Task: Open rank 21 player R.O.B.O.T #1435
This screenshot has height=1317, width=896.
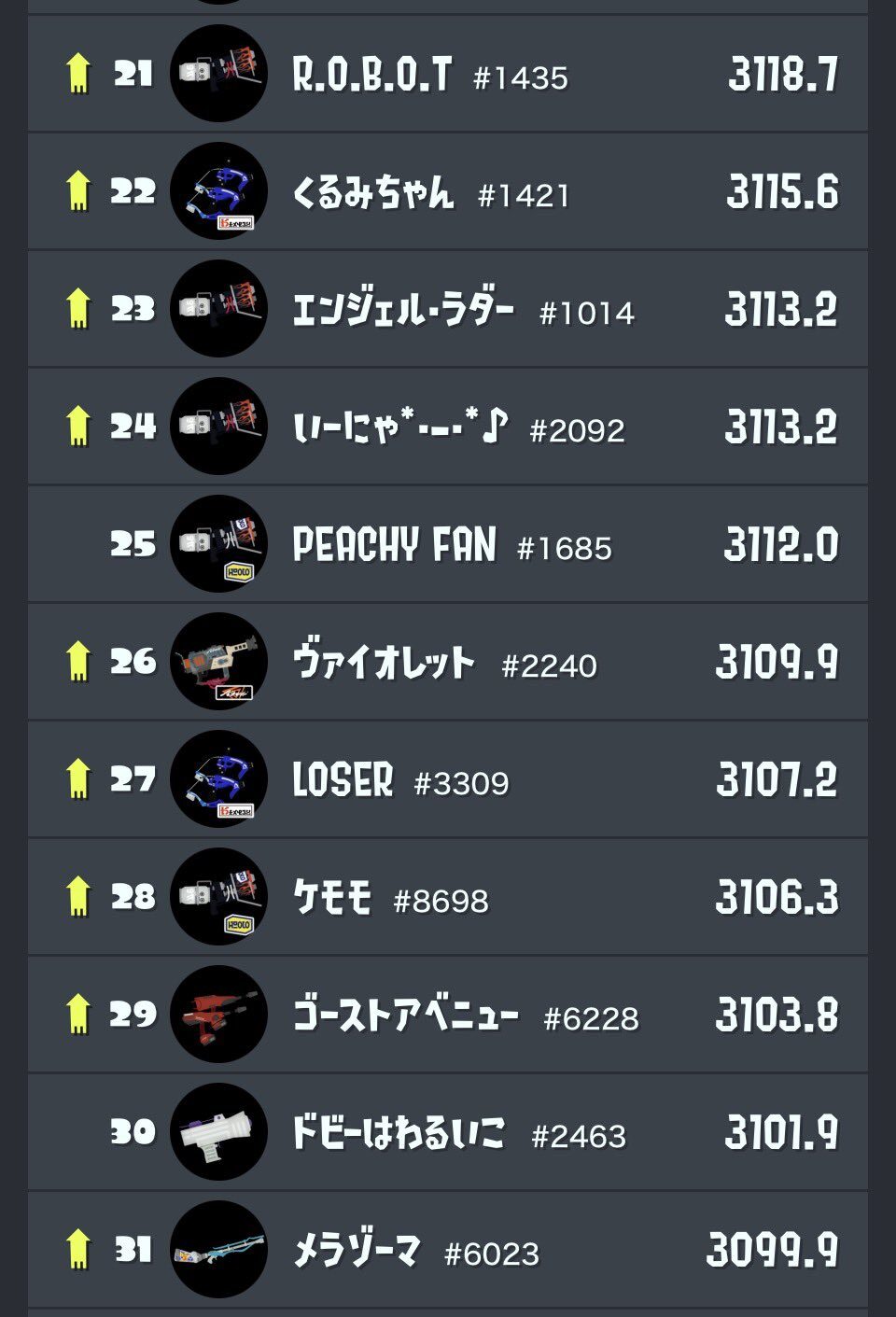Action: [448, 74]
